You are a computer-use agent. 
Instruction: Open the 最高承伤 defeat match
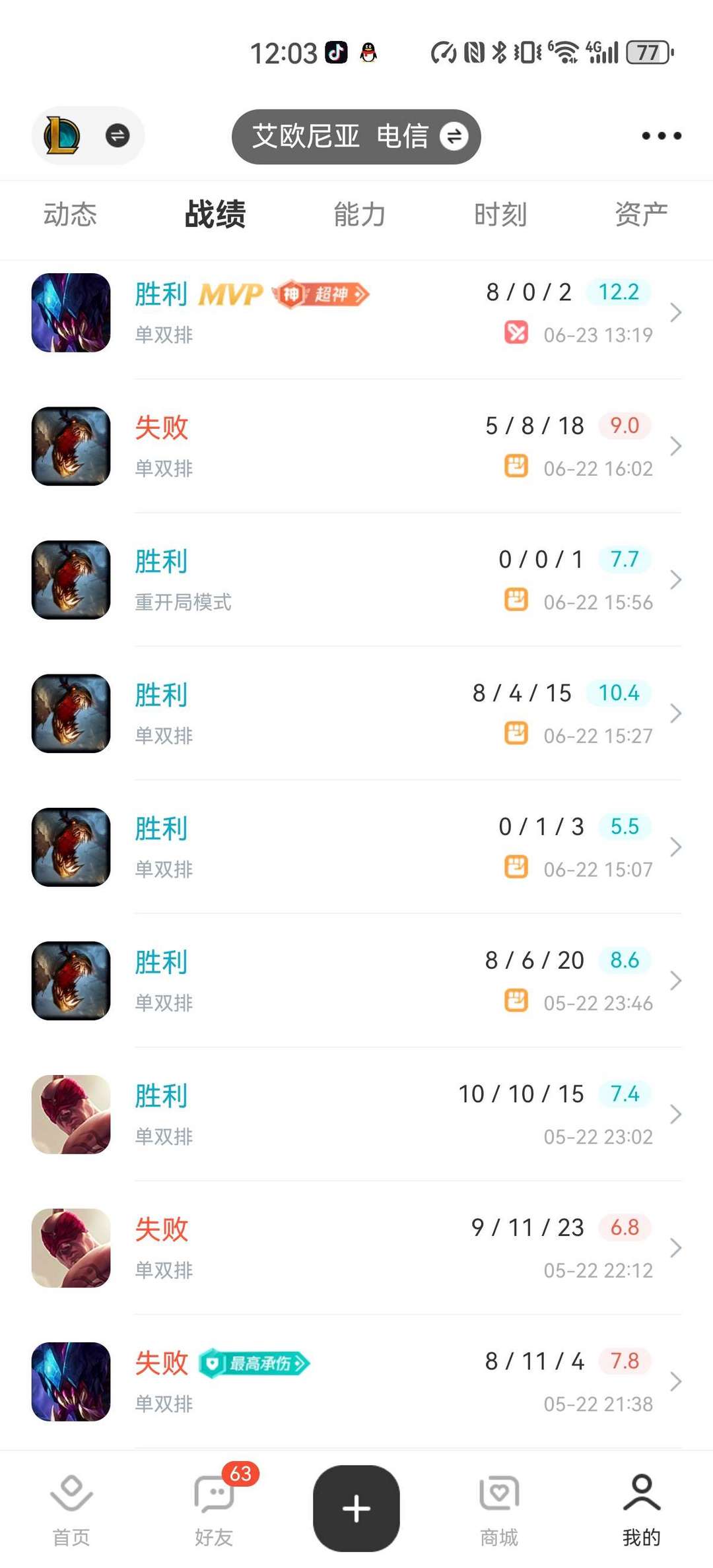click(356, 1382)
